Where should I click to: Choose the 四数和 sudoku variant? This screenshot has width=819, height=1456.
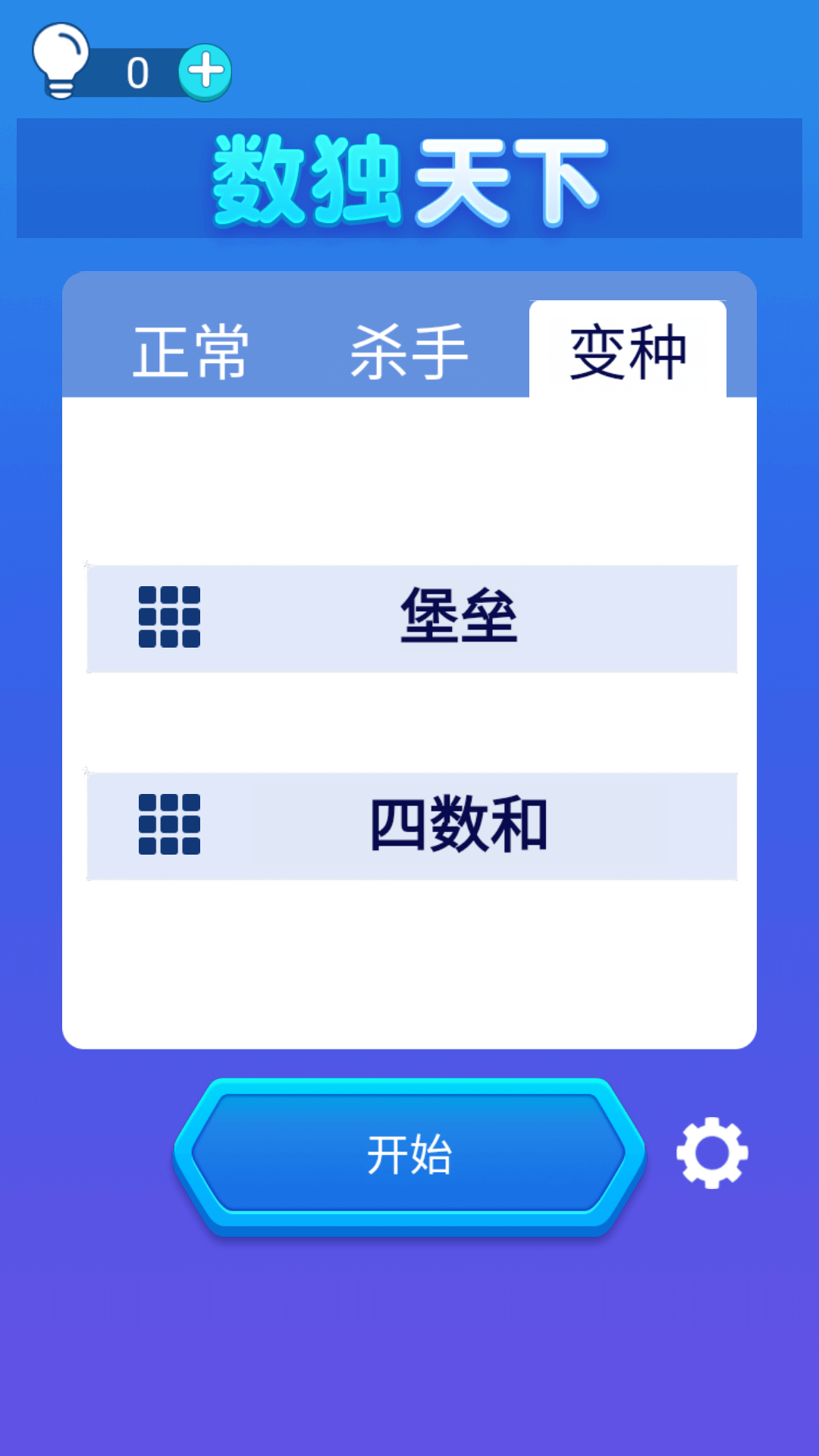click(x=412, y=826)
